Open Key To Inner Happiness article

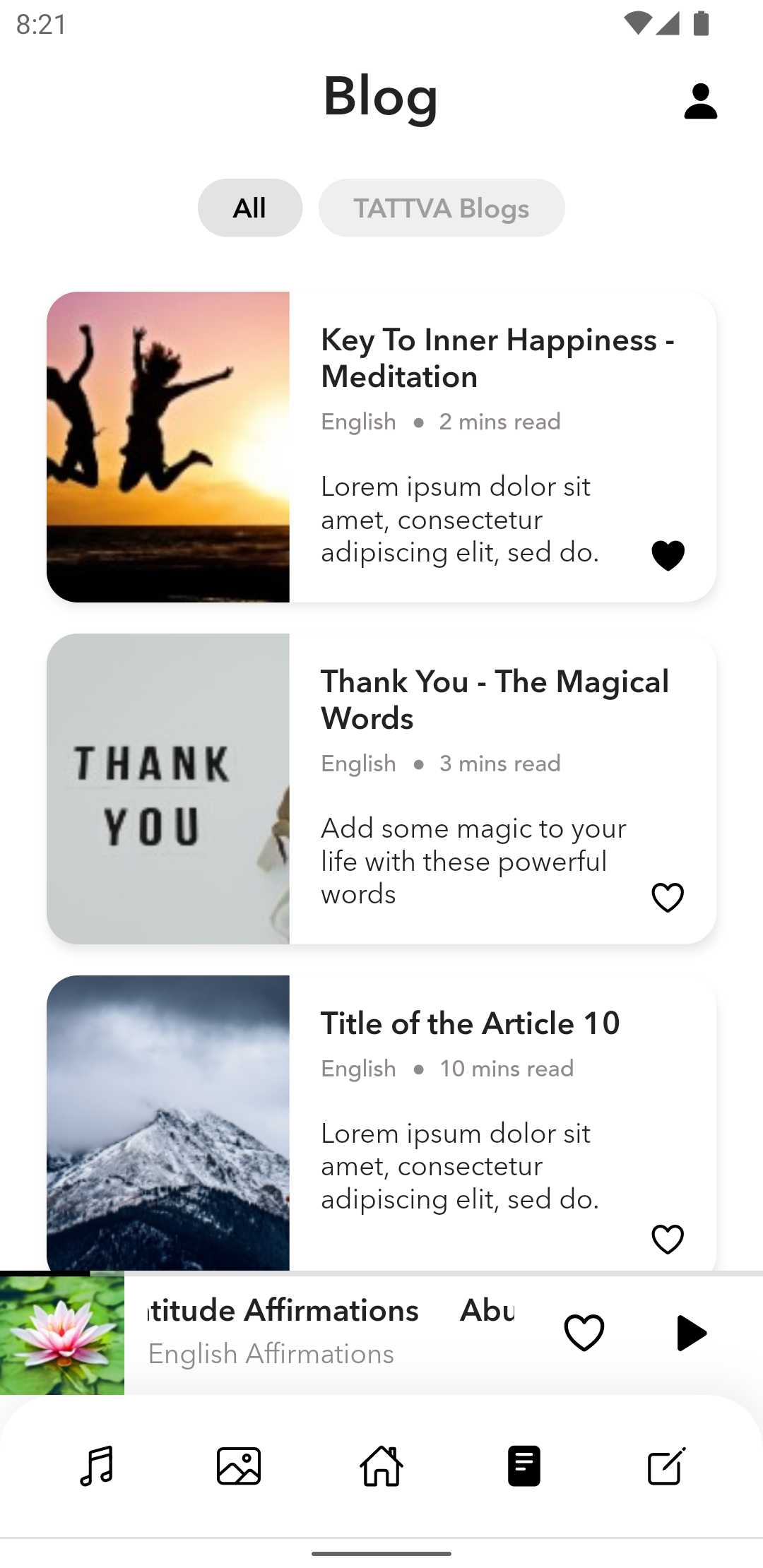pyautogui.click(x=497, y=358)
